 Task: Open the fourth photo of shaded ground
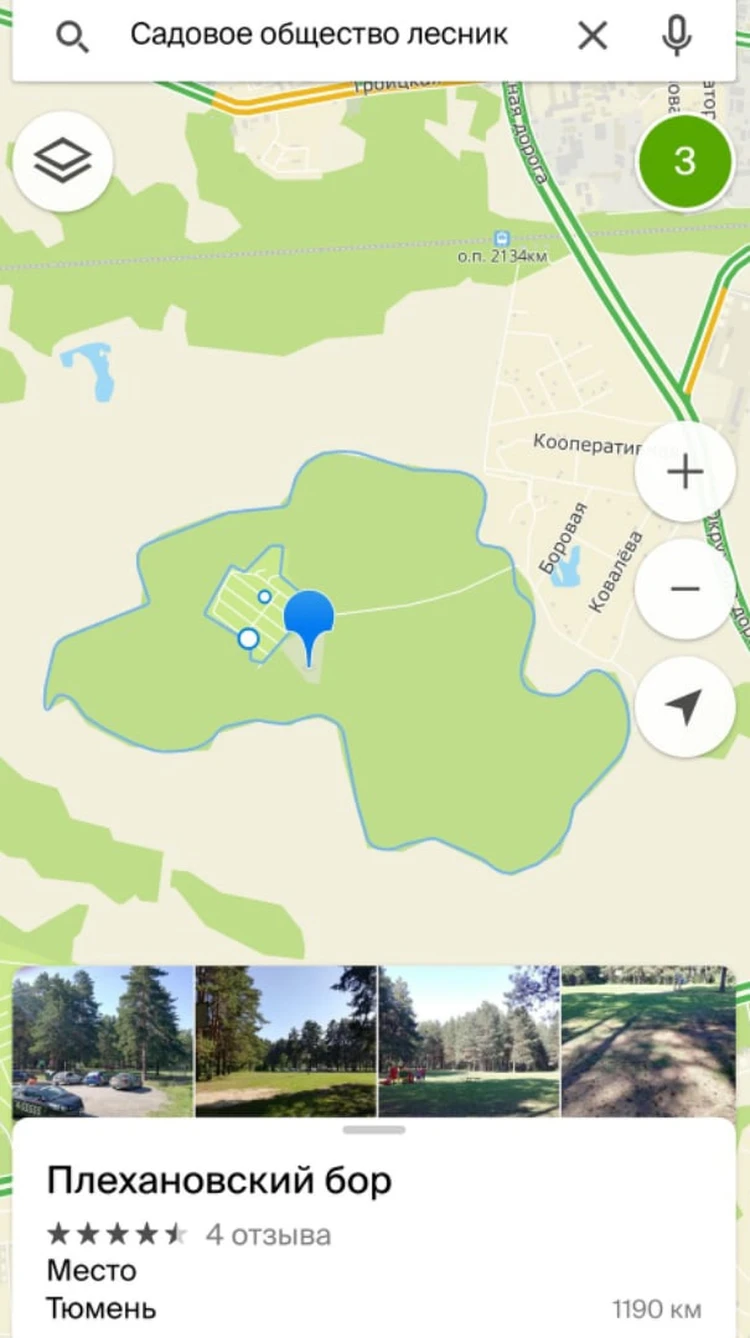tap(648, 1041)
